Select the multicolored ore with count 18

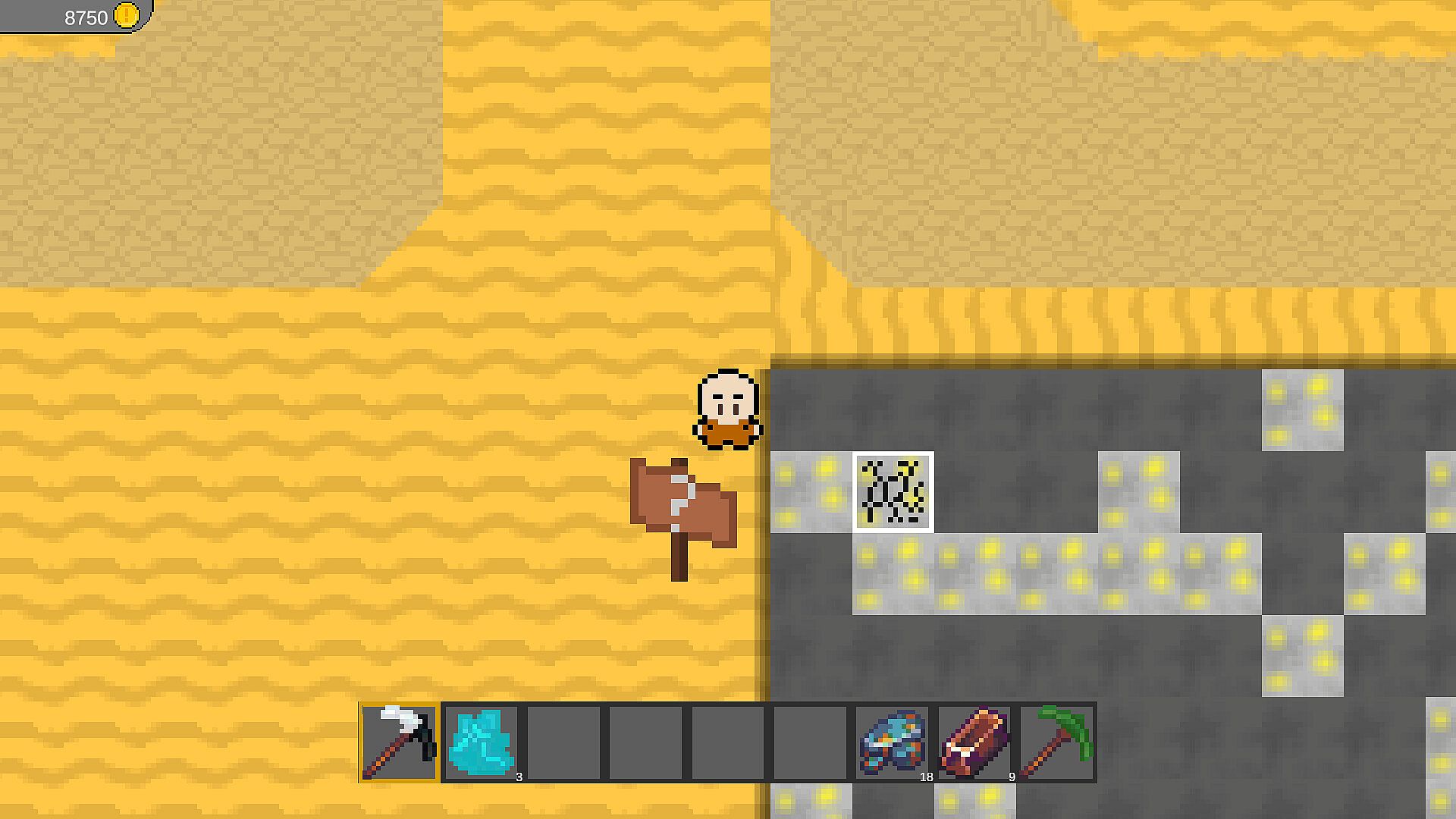tap(893, 743)
